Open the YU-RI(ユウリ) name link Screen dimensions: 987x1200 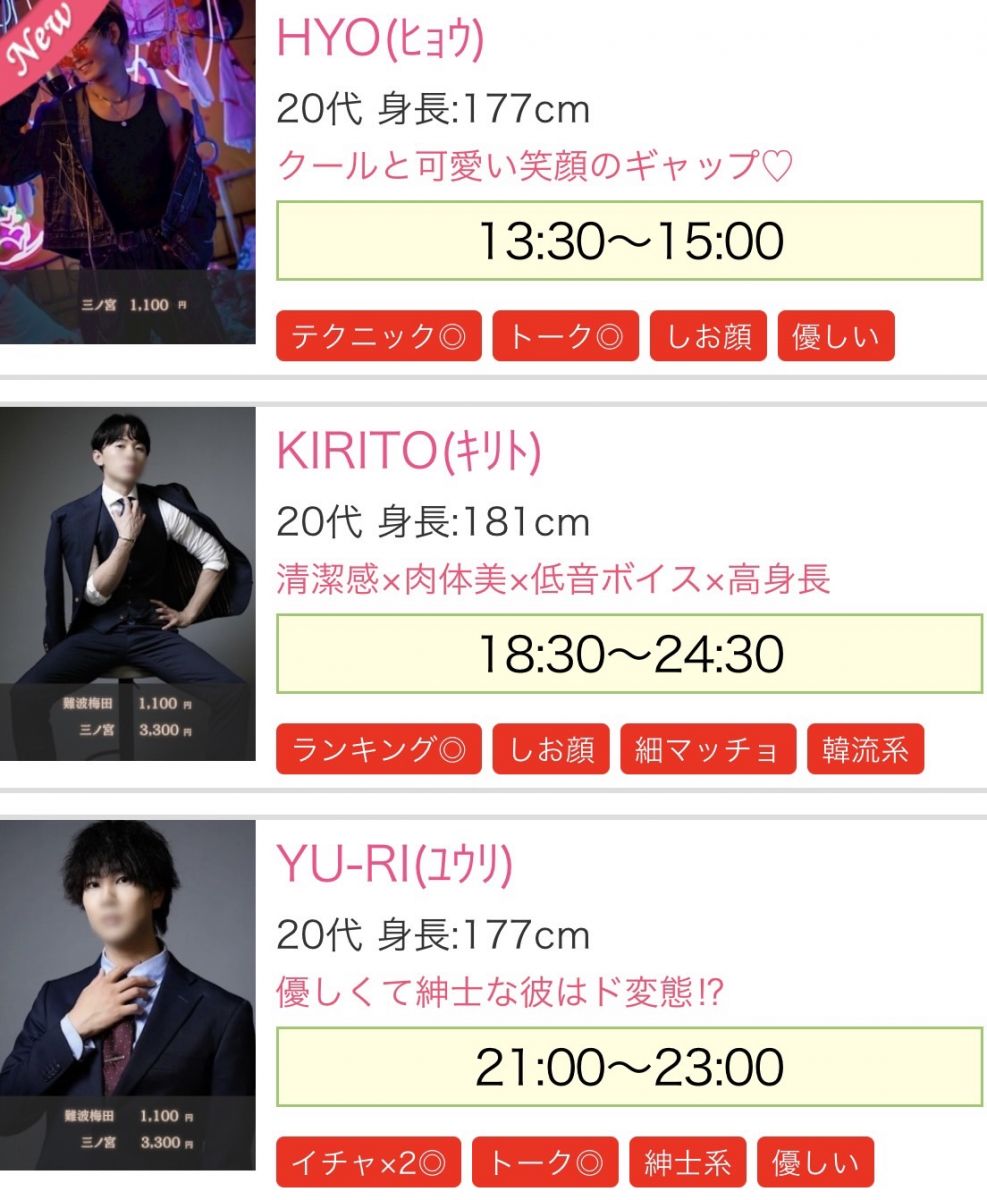pyautogui.click(x=394, y=865)
